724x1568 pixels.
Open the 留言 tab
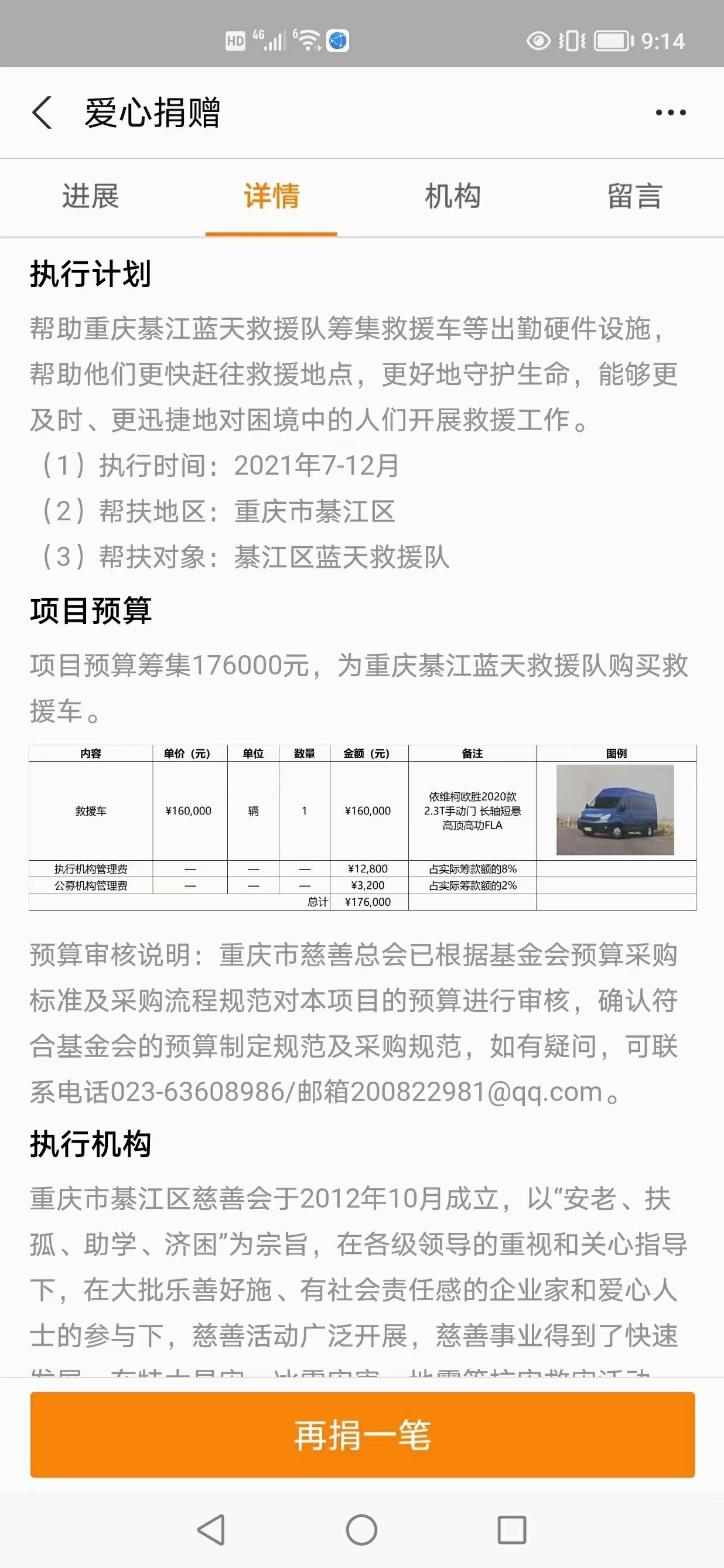click(x=634, y=196)
